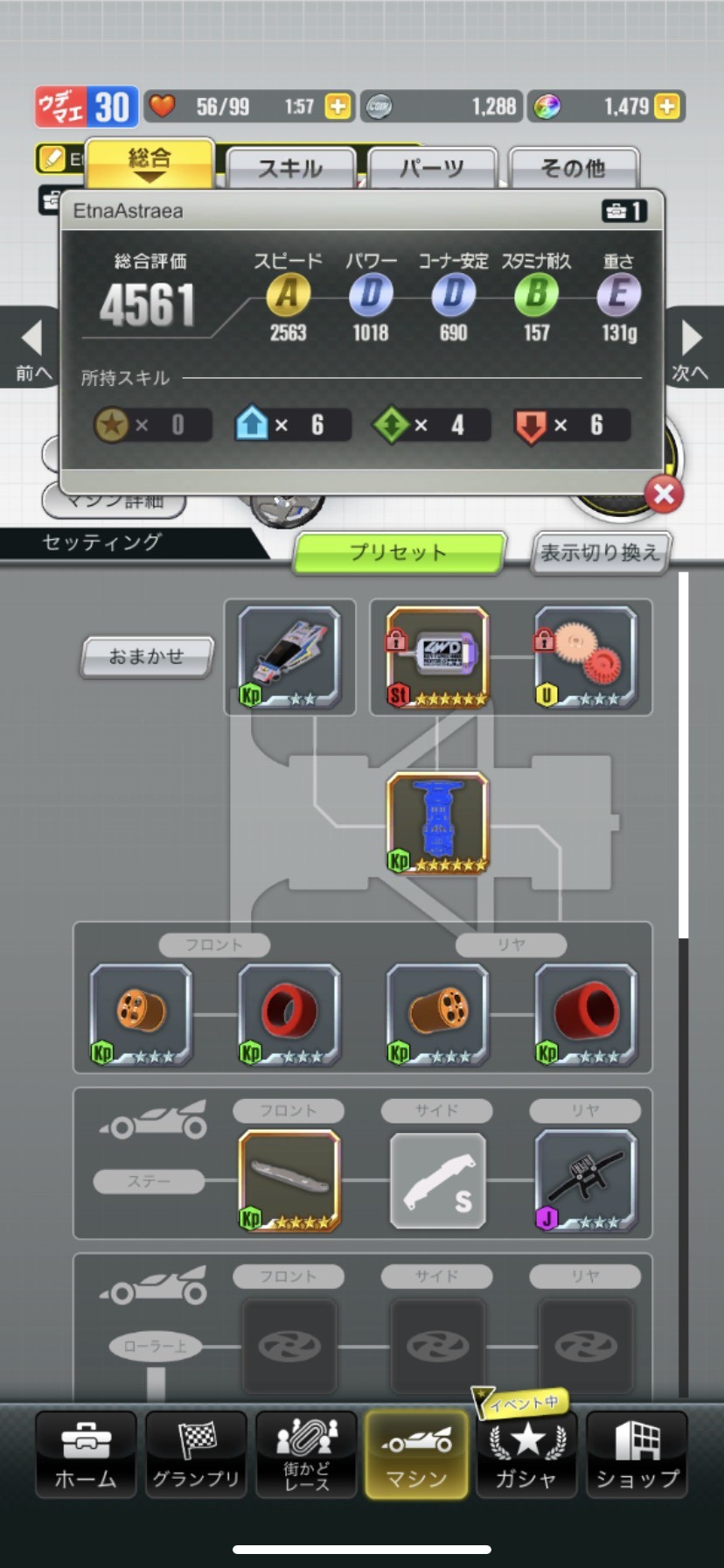Select the car body part slot
Screen dimensions: 724x1568
pos(289,657)
